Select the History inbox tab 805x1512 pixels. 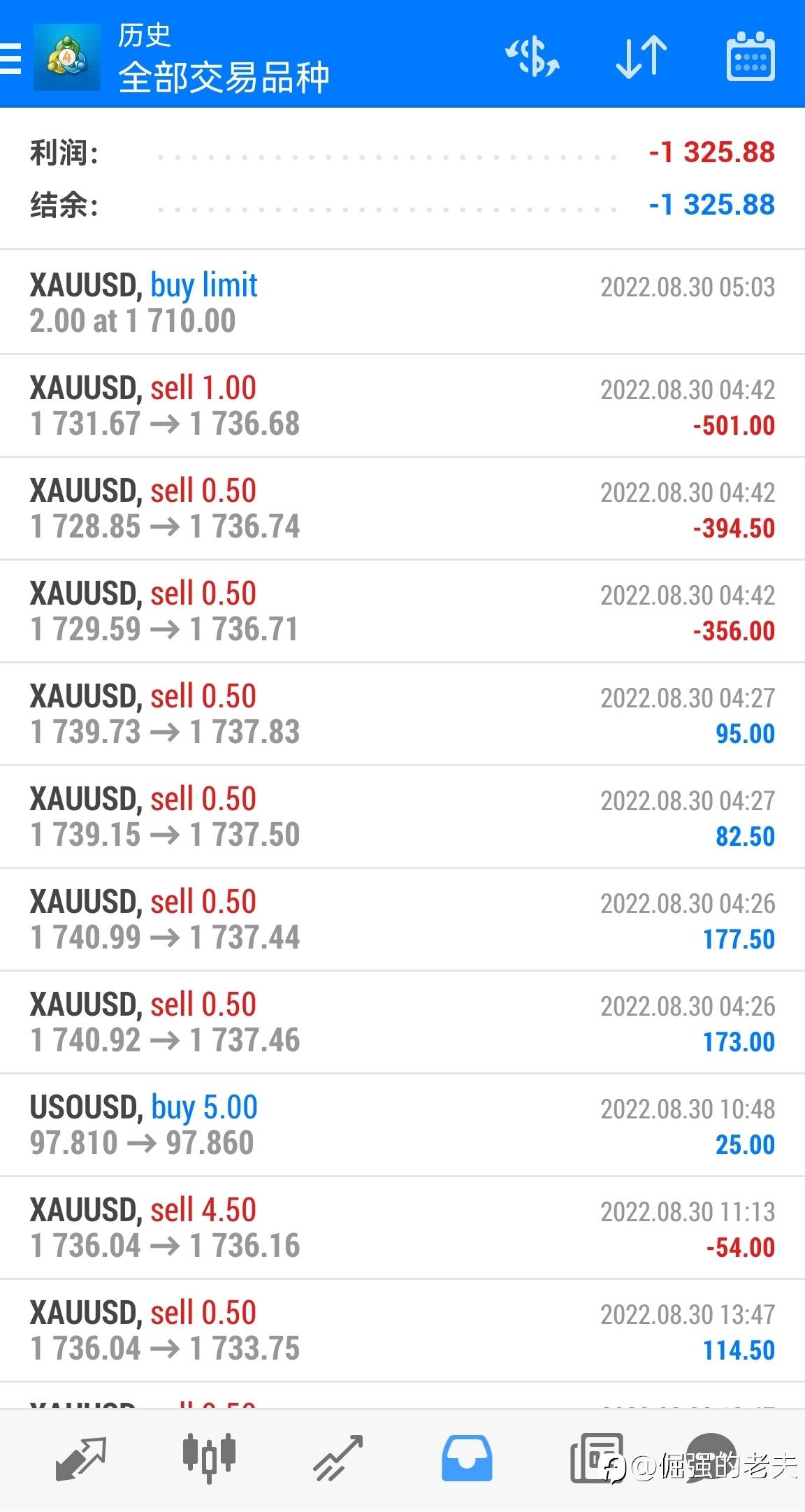(x=467, y=1459)
